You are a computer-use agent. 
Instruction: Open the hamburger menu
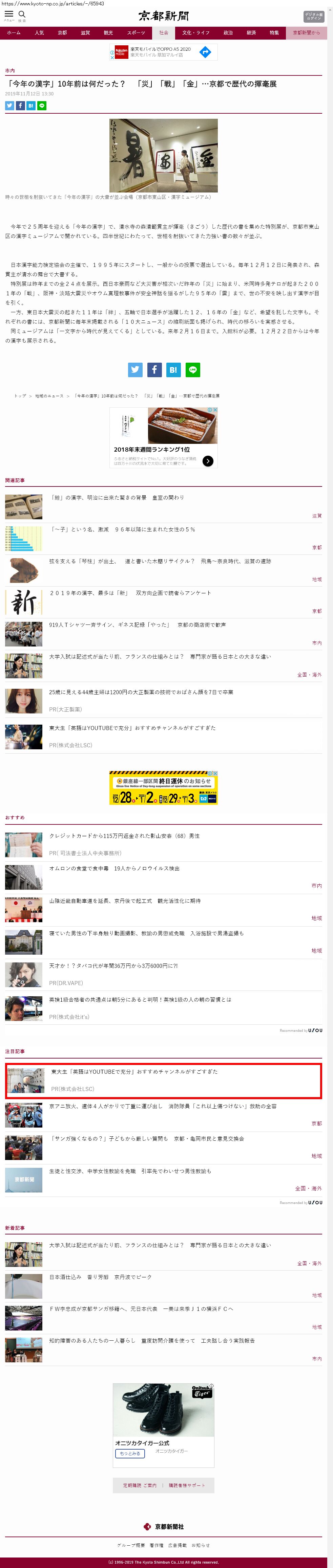tap(8, 15)
